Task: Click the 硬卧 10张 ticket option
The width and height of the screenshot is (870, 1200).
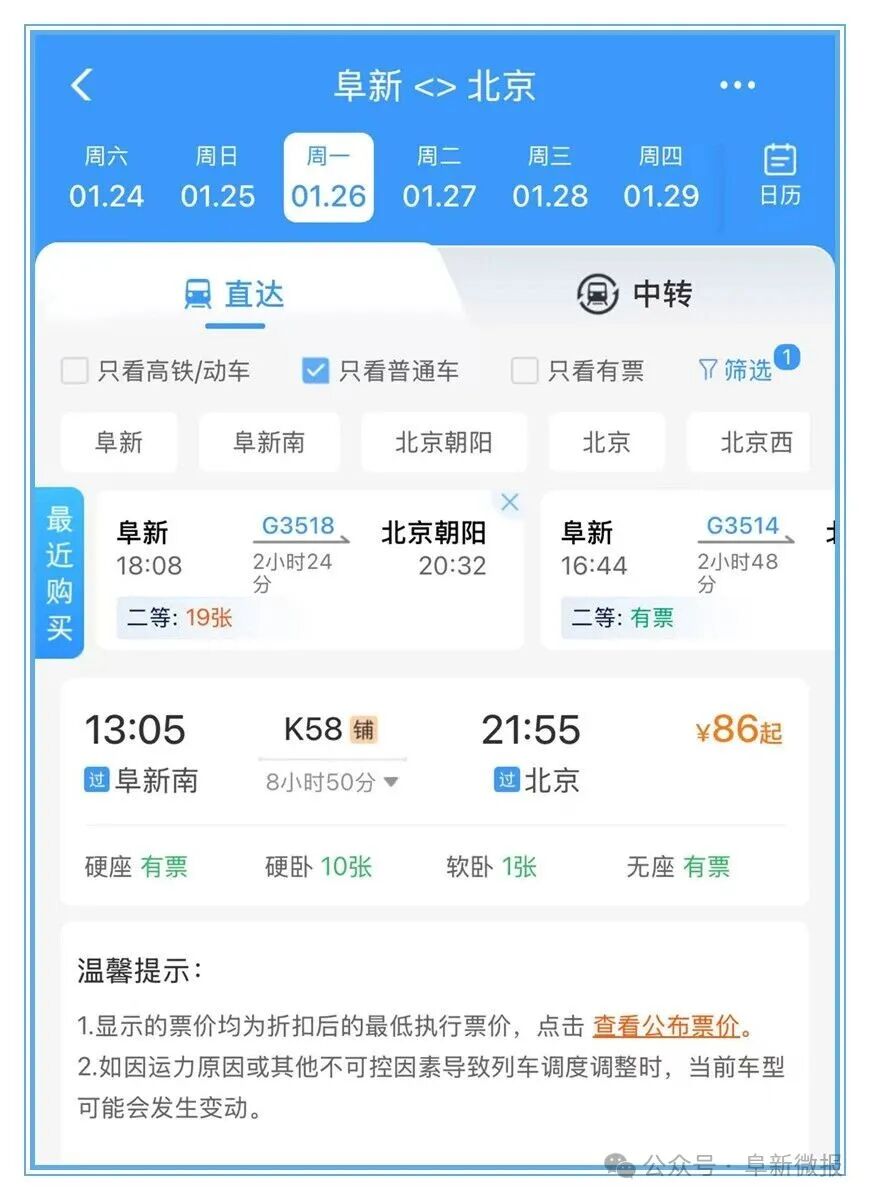Action: 322,867
